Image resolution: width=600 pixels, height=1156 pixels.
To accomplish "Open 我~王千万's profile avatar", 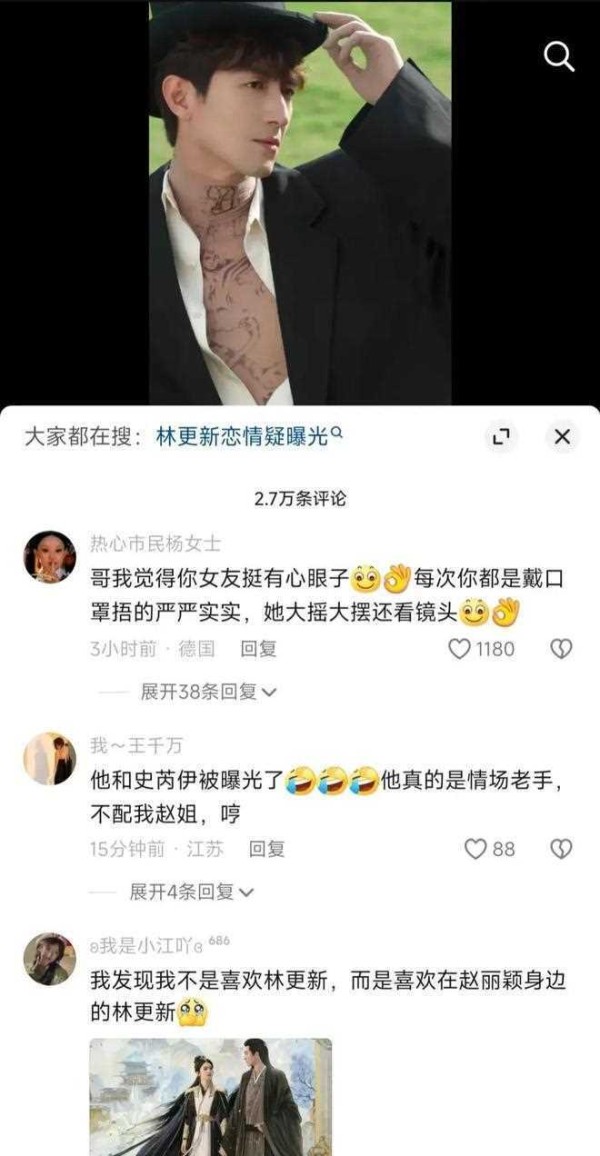I will point(49,758).
